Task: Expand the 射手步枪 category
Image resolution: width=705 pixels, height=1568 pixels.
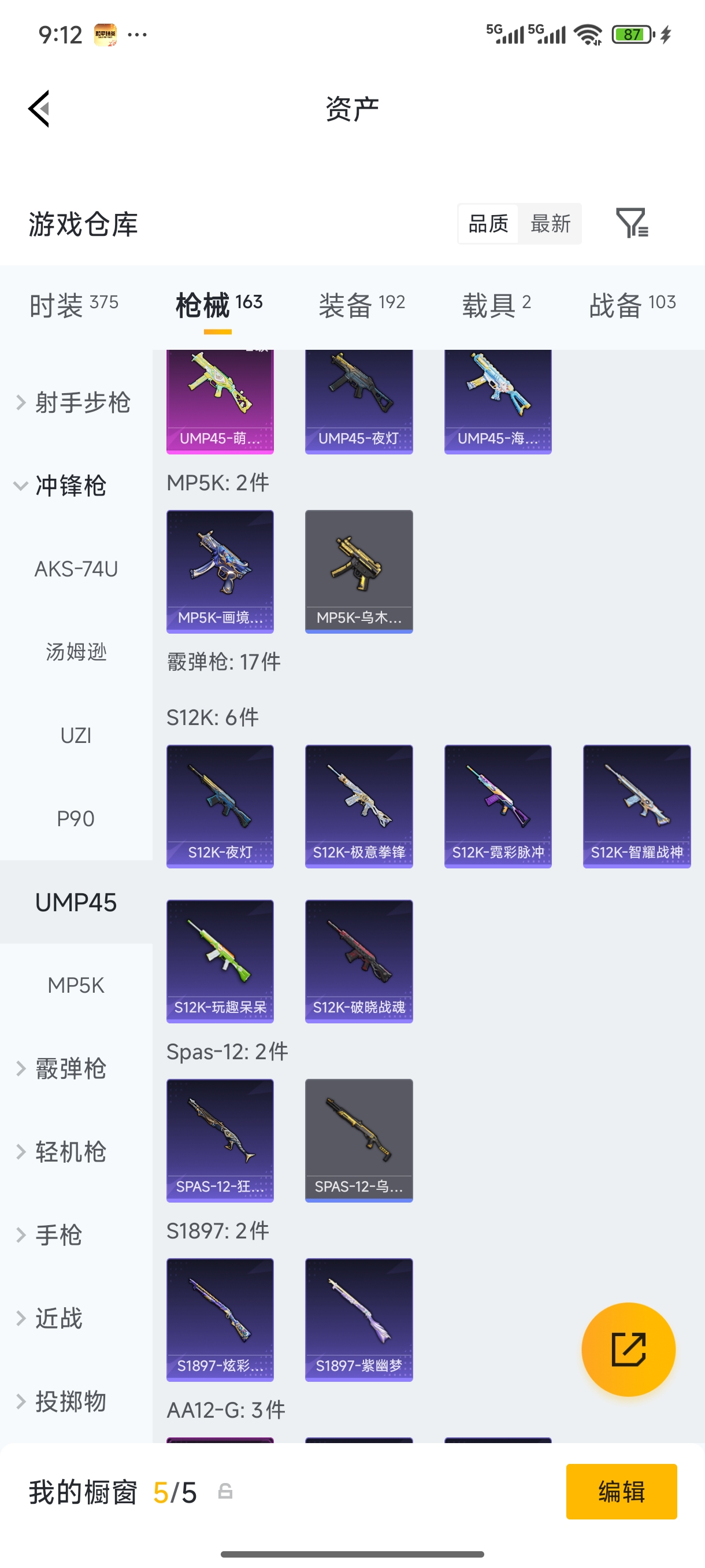Action: [x=73, y=402]
